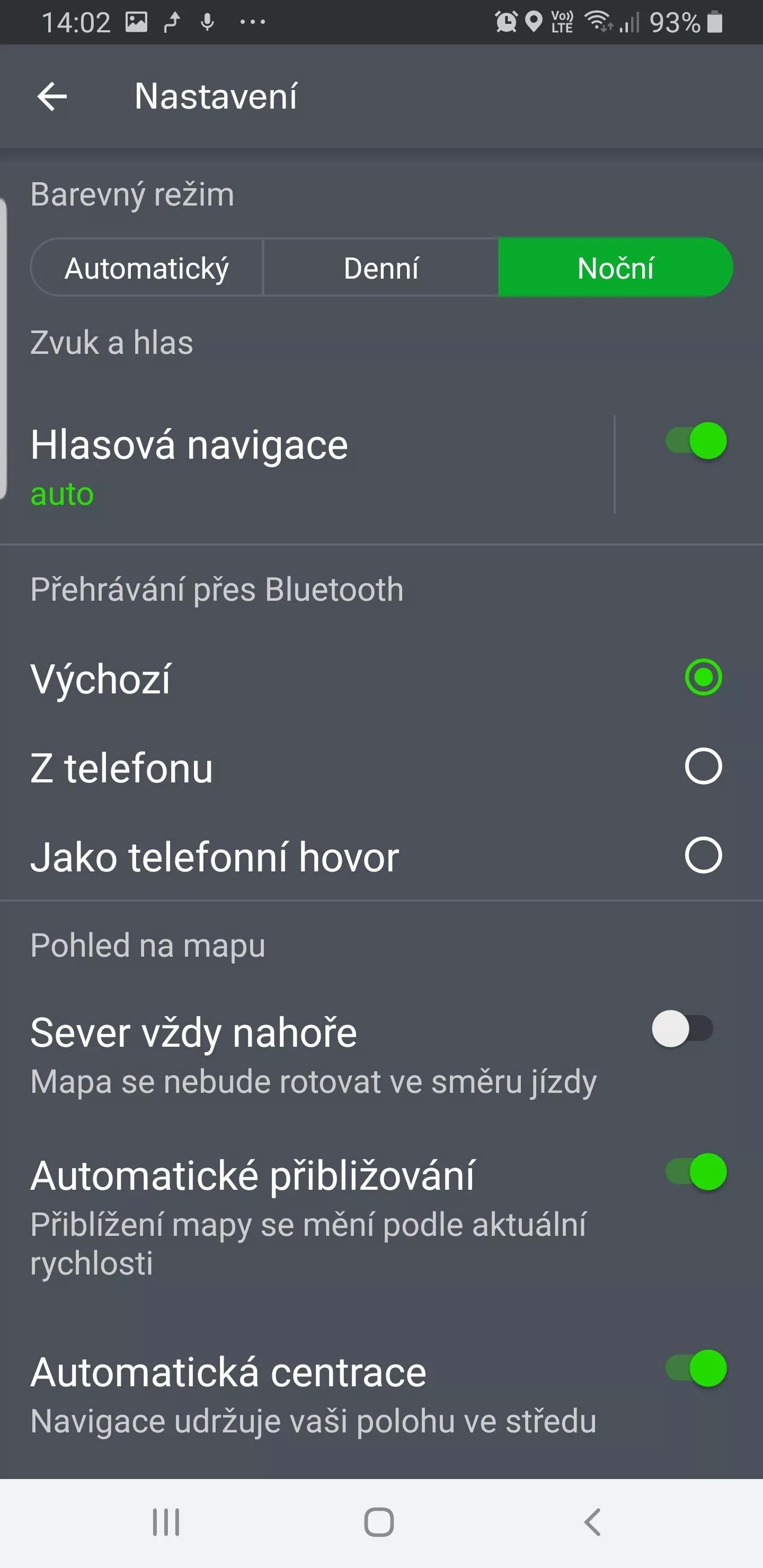The height and width of the screenshot is (1568, 763).
Task: Disable Automatické přibližování
Action: [696, 1171]
